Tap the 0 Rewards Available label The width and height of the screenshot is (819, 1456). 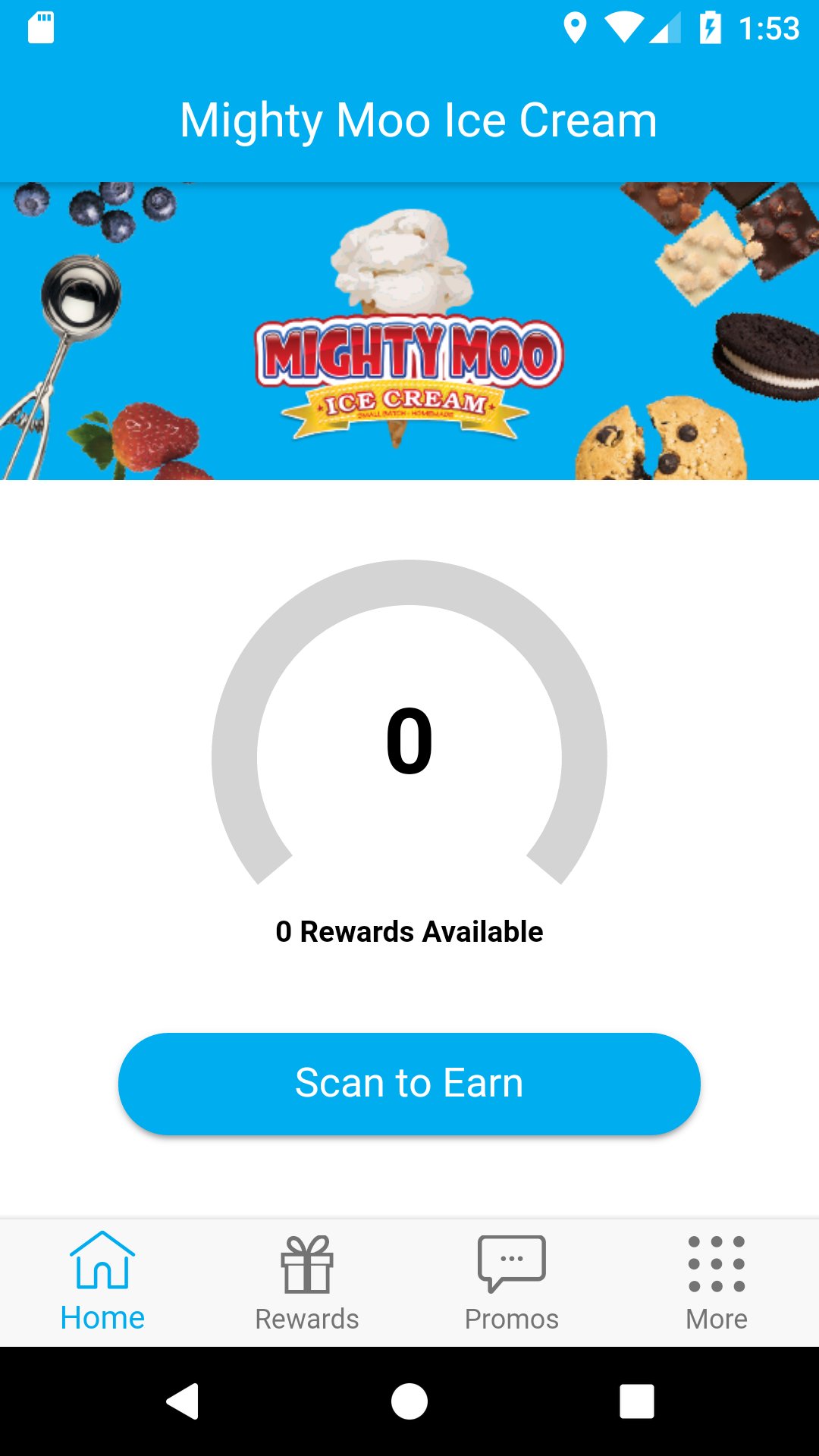(409, 932)
